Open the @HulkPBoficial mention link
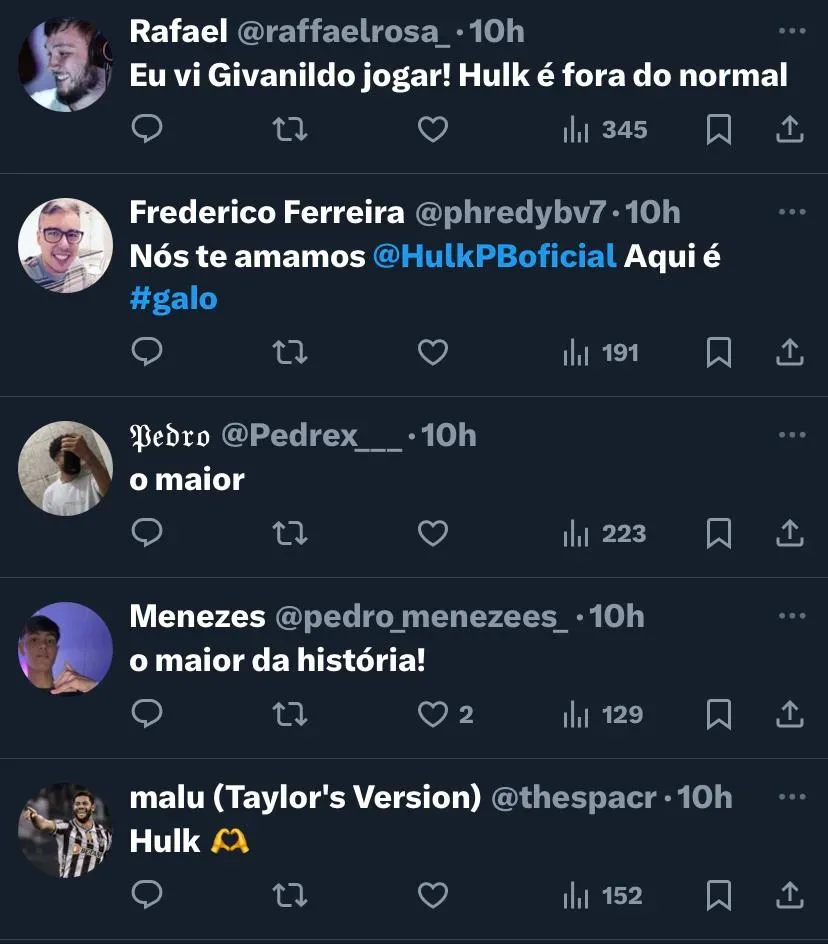This screenshot has height=944, width=828. coord(494,257)
